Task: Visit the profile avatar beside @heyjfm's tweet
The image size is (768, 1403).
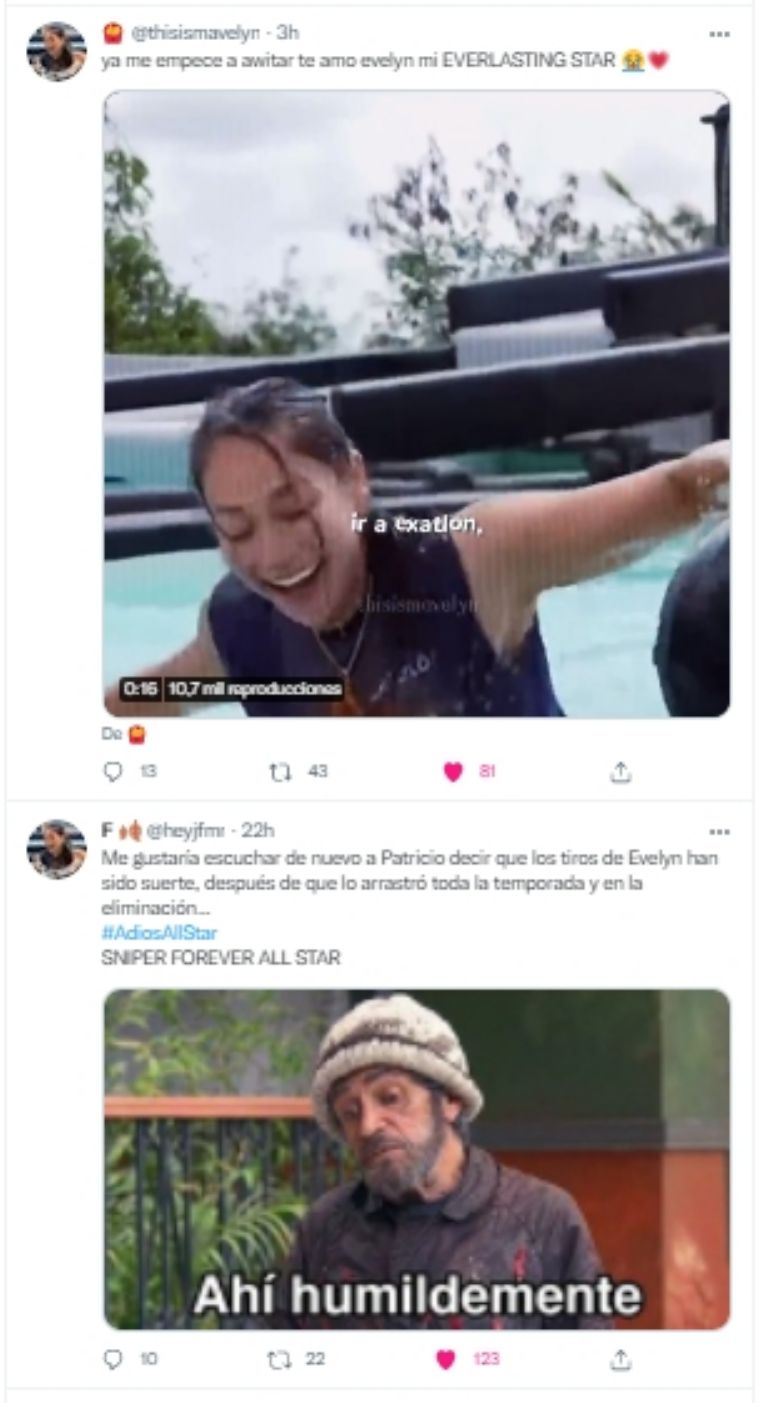Action: (57, 849)
